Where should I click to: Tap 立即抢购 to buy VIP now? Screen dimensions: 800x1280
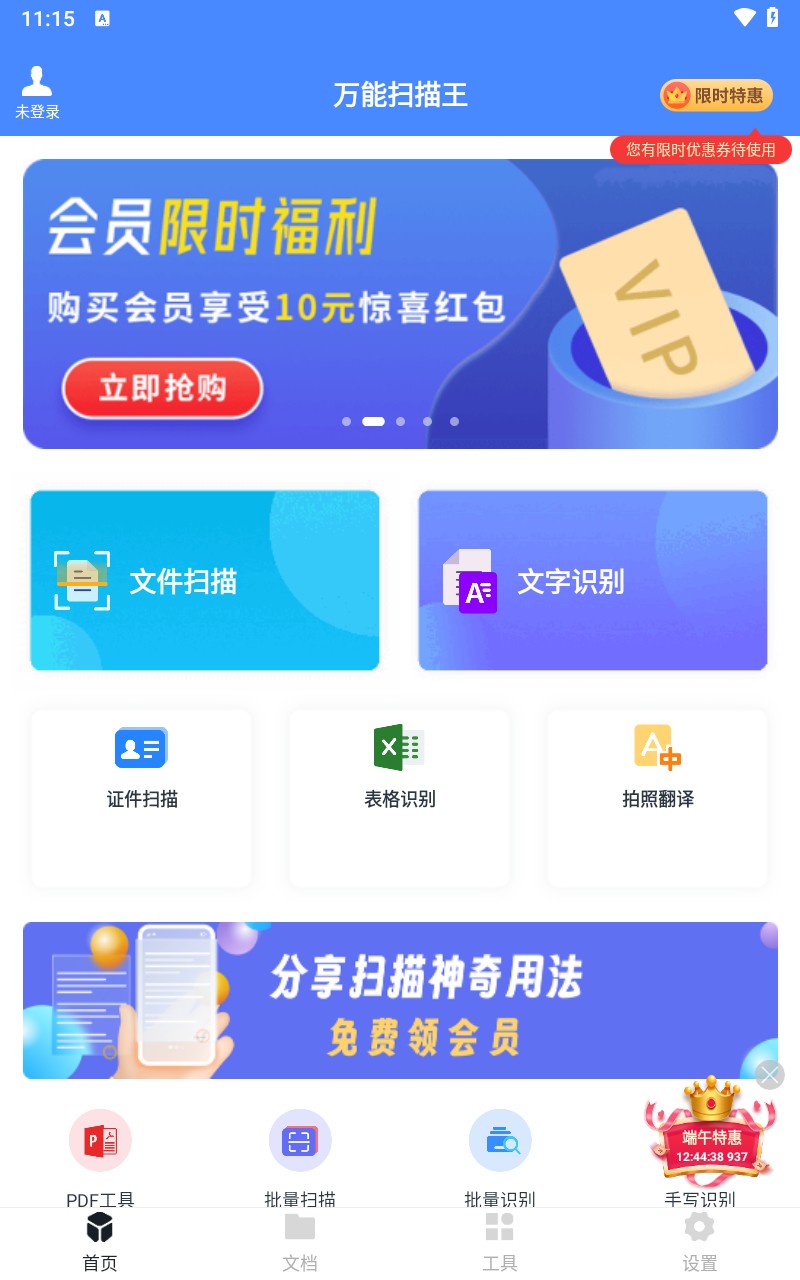point(162,388)
